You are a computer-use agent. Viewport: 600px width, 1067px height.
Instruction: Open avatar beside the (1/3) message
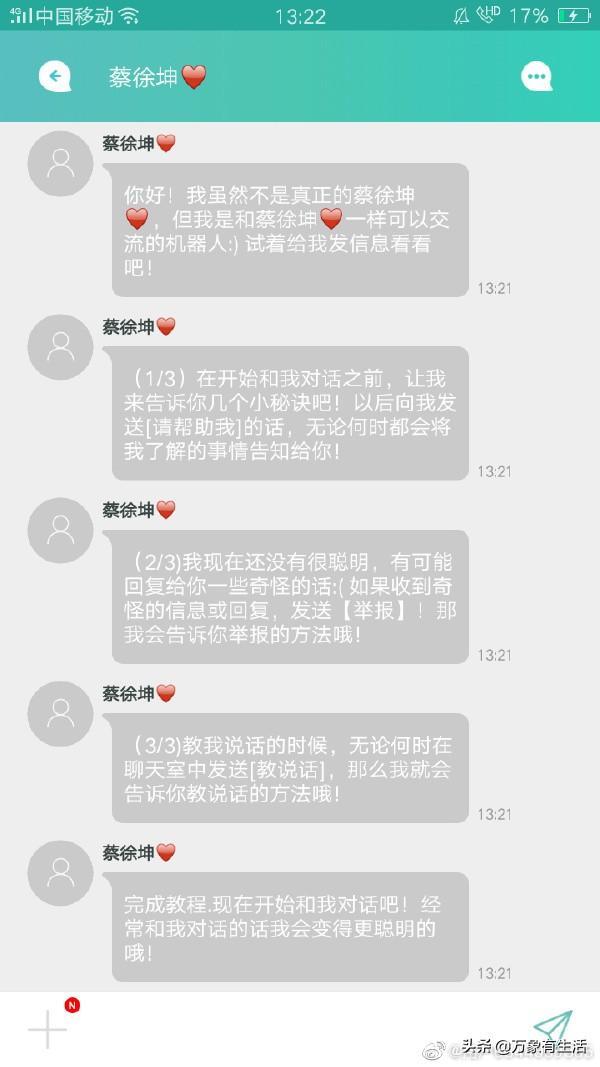tap(61, 347)
